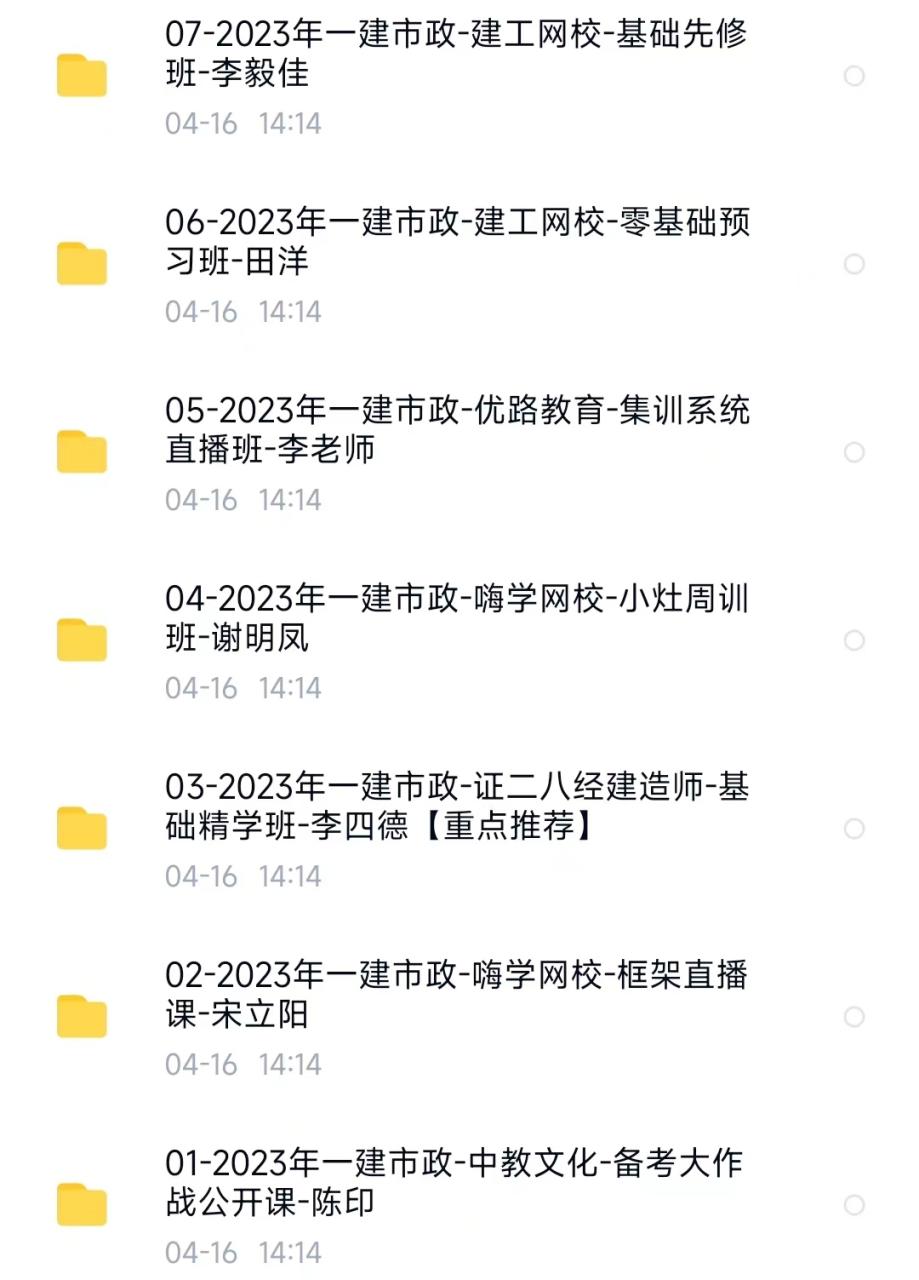The image size is (919, 1280).
Task: Select the 07 李毅佳 folder checkbox
Action: tap(854, 76)
